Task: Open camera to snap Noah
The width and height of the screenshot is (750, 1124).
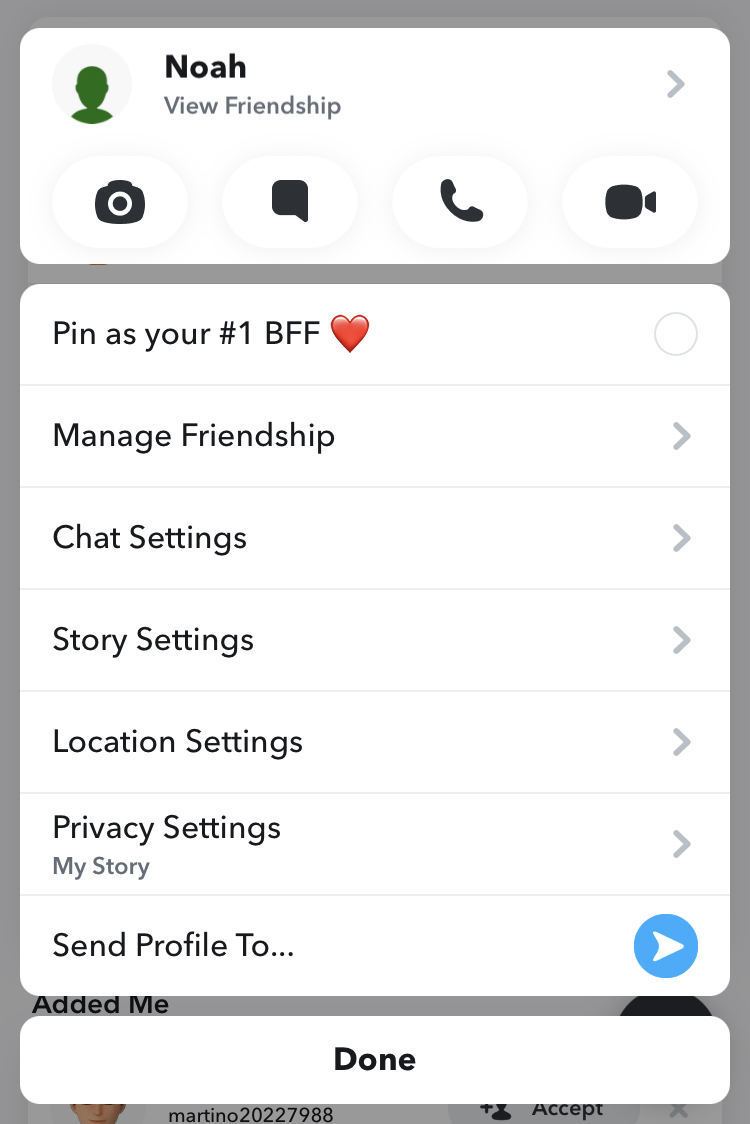Action: [120, 204]
